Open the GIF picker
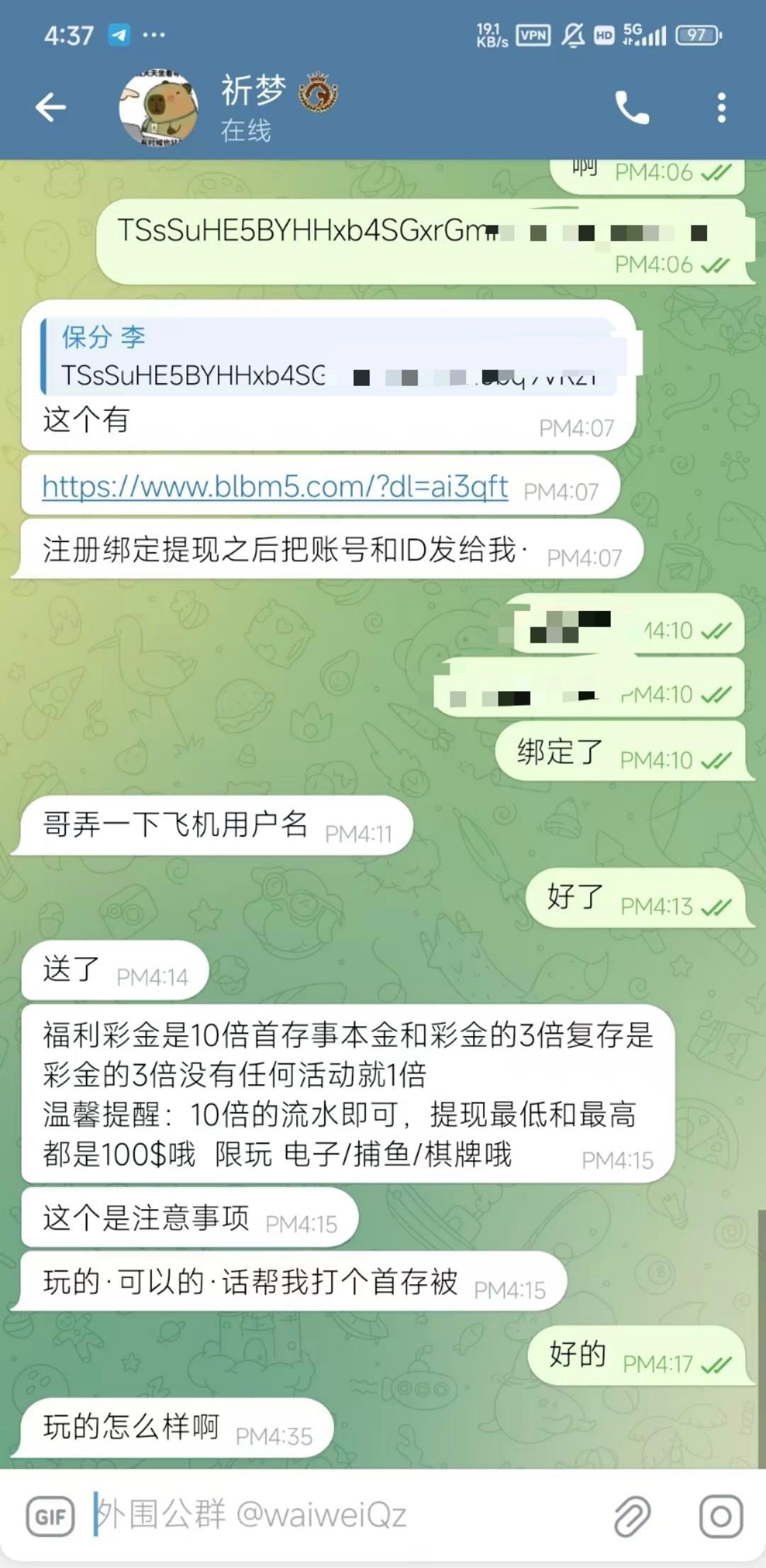 pyautogui.click(x=50, y=1516)
